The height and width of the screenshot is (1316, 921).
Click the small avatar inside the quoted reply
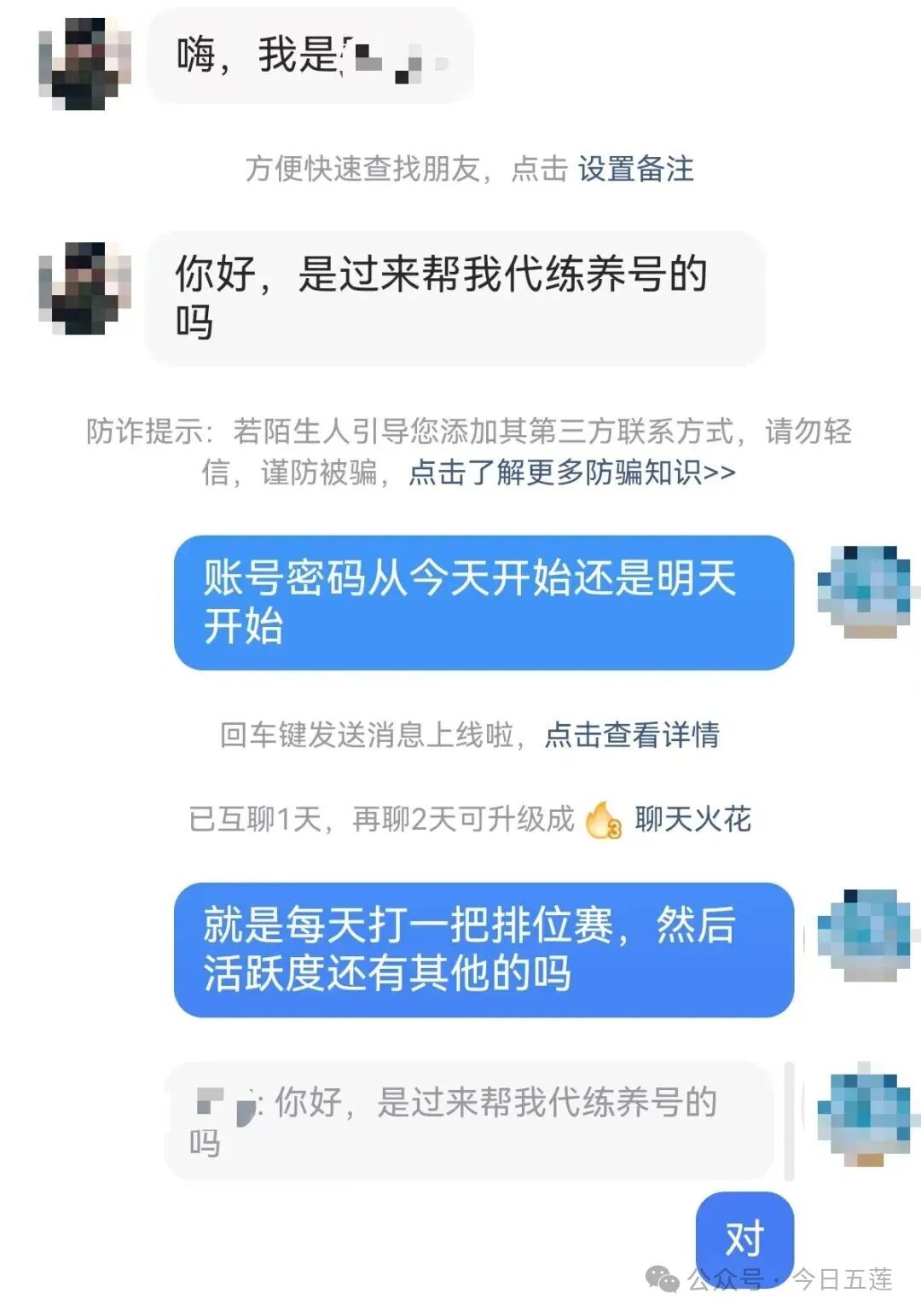click(x=213, y=1100)
